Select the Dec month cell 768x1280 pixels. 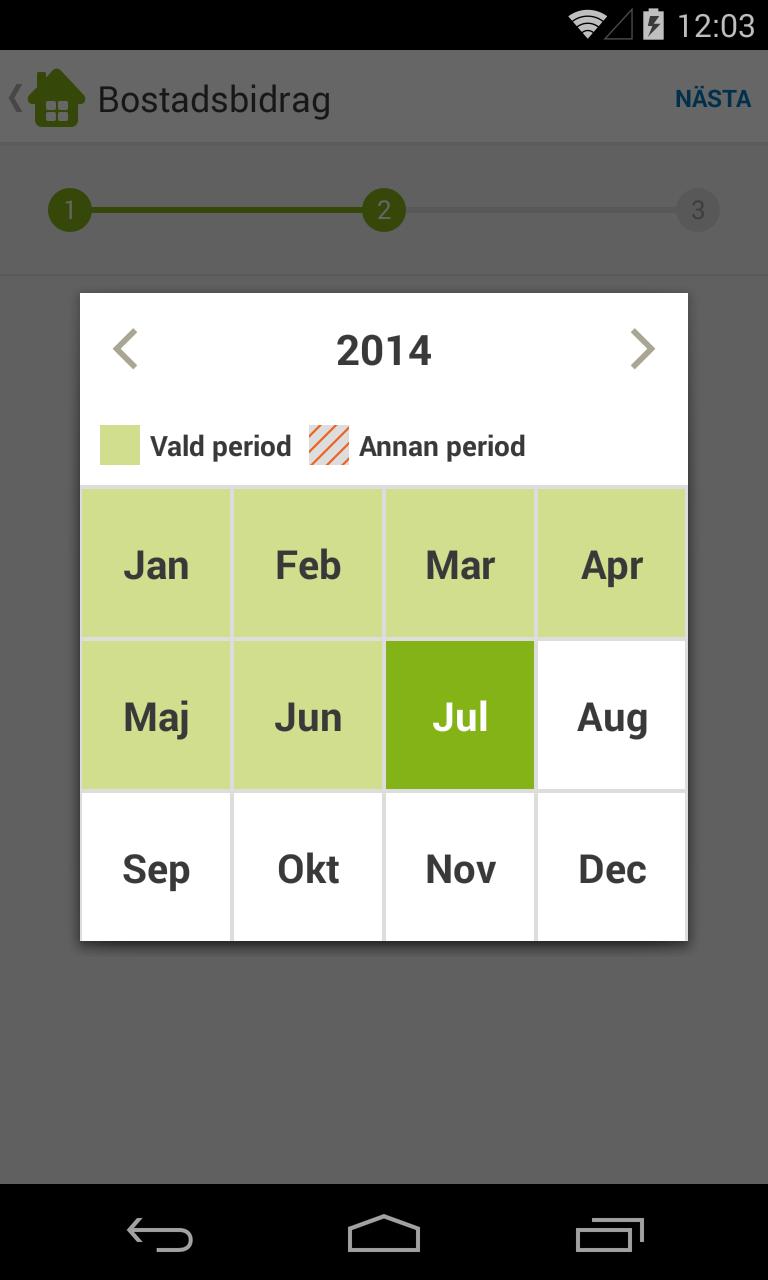point(612,868)
